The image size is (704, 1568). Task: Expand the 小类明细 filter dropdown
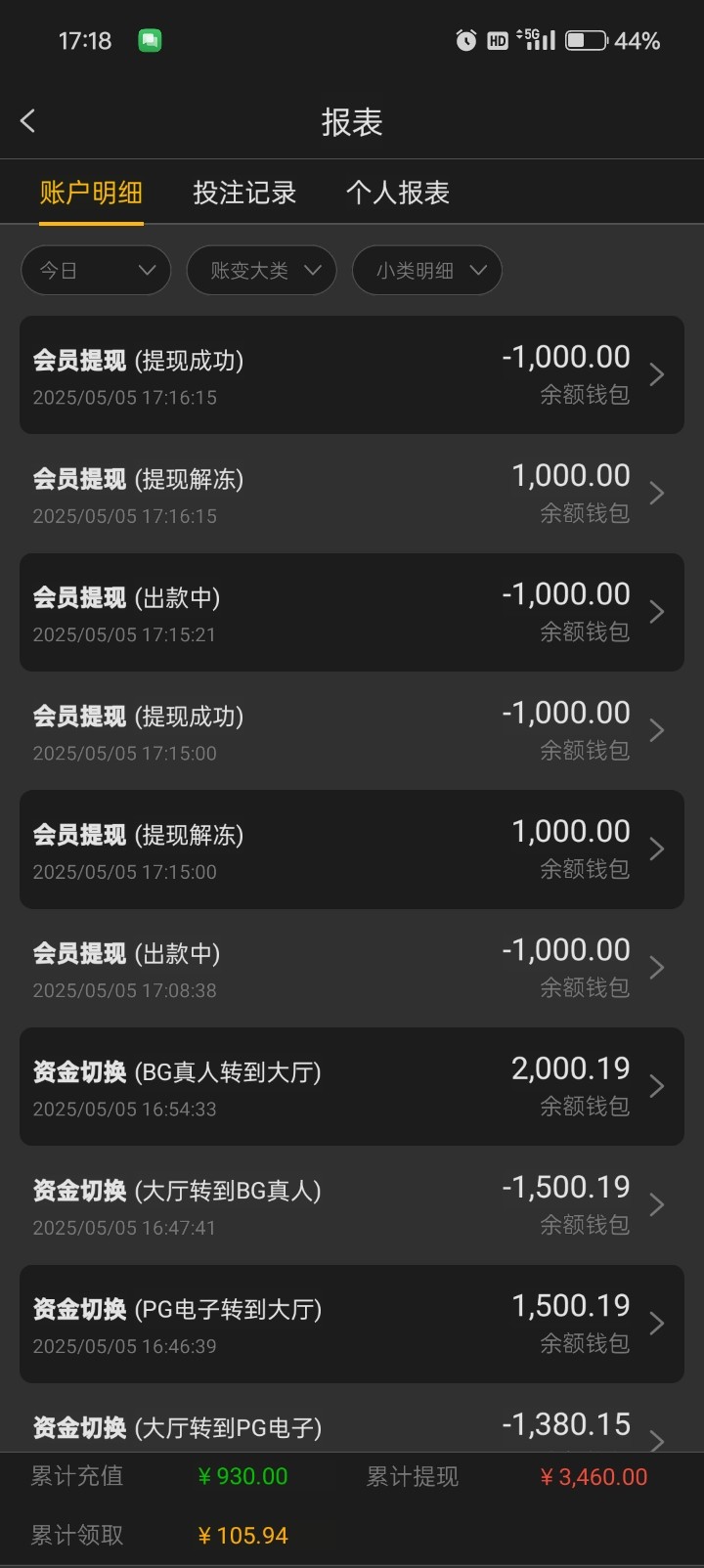426,270
